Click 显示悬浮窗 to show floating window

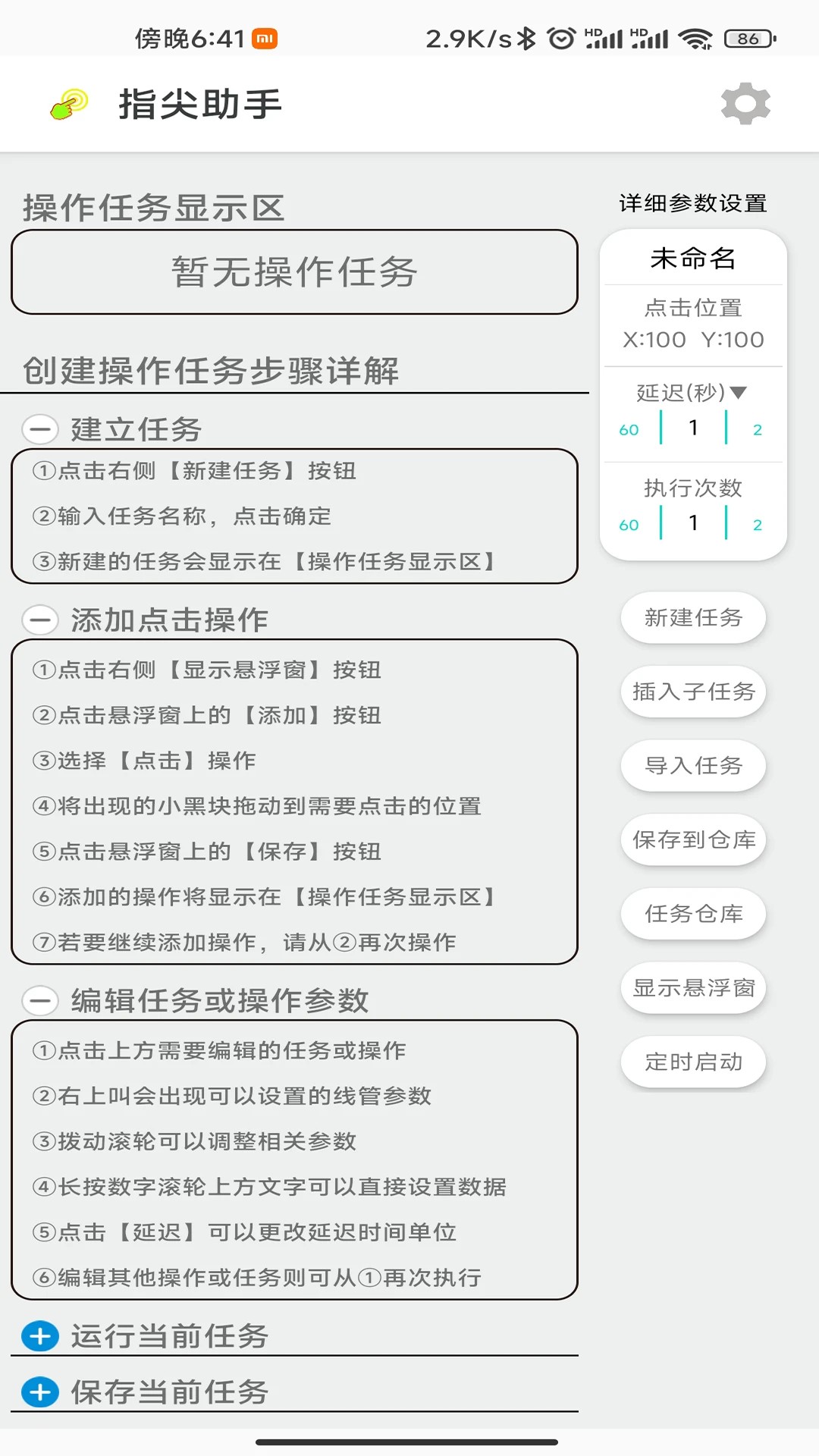[692, 987]
